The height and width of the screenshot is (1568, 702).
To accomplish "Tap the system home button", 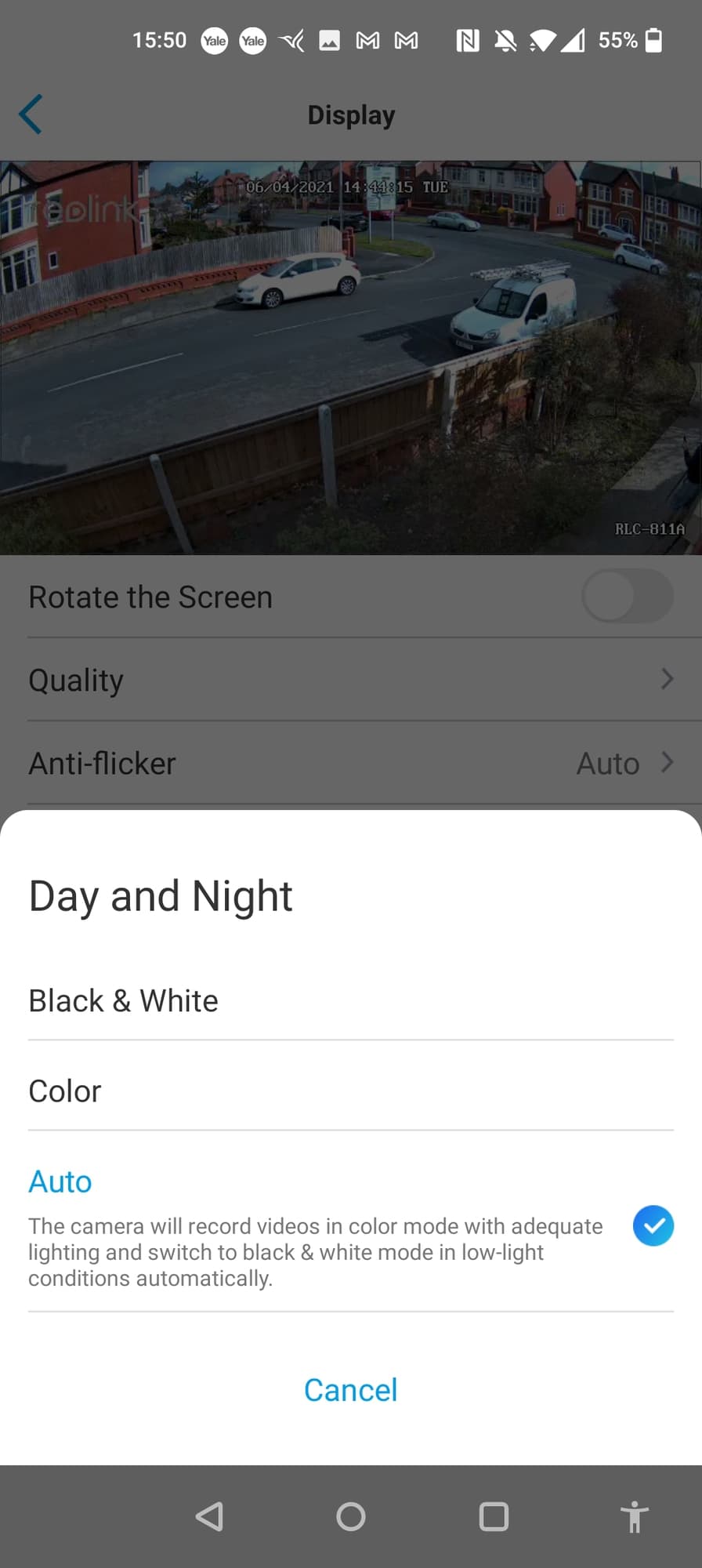I will click(350, 1516).
